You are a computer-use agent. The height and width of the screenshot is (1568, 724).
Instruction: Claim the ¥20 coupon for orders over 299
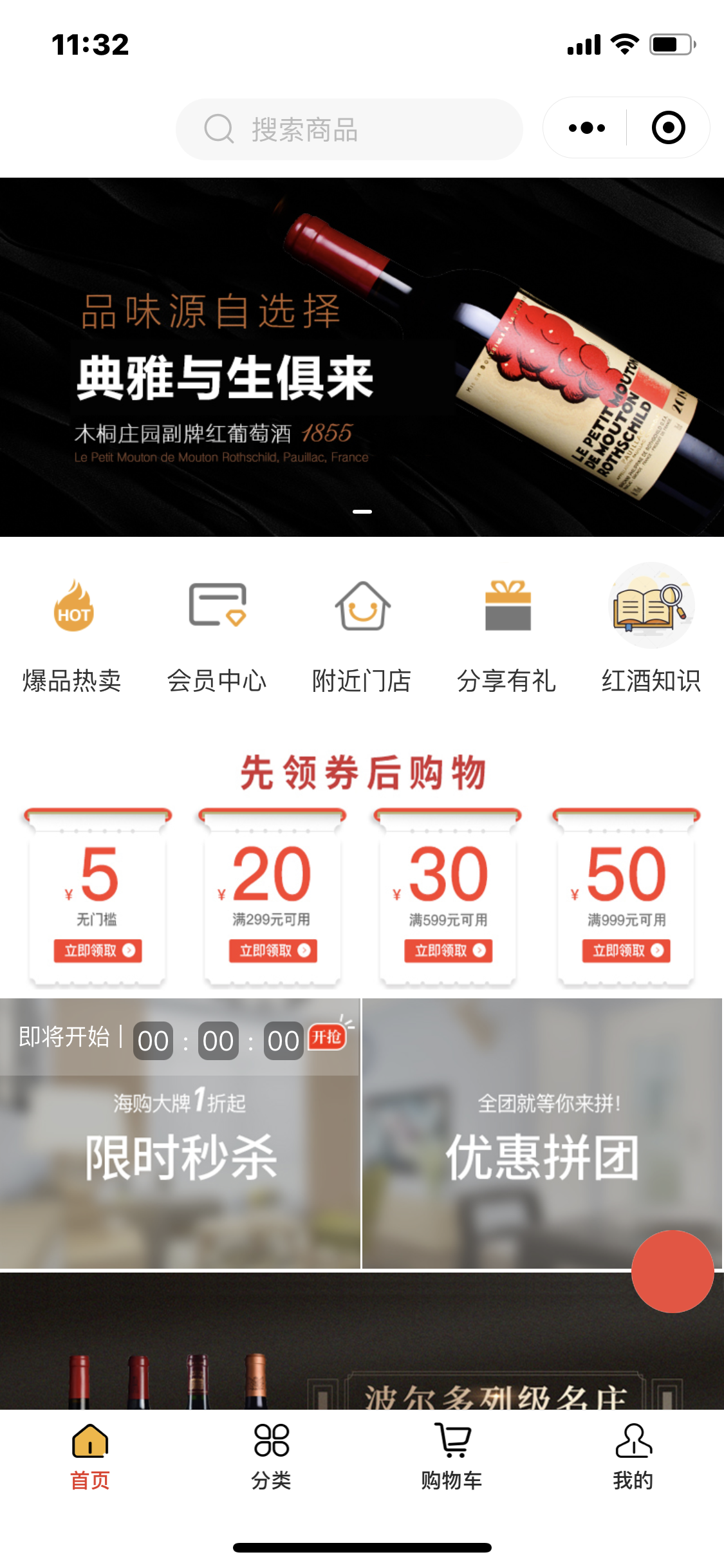tap(273, 951)
